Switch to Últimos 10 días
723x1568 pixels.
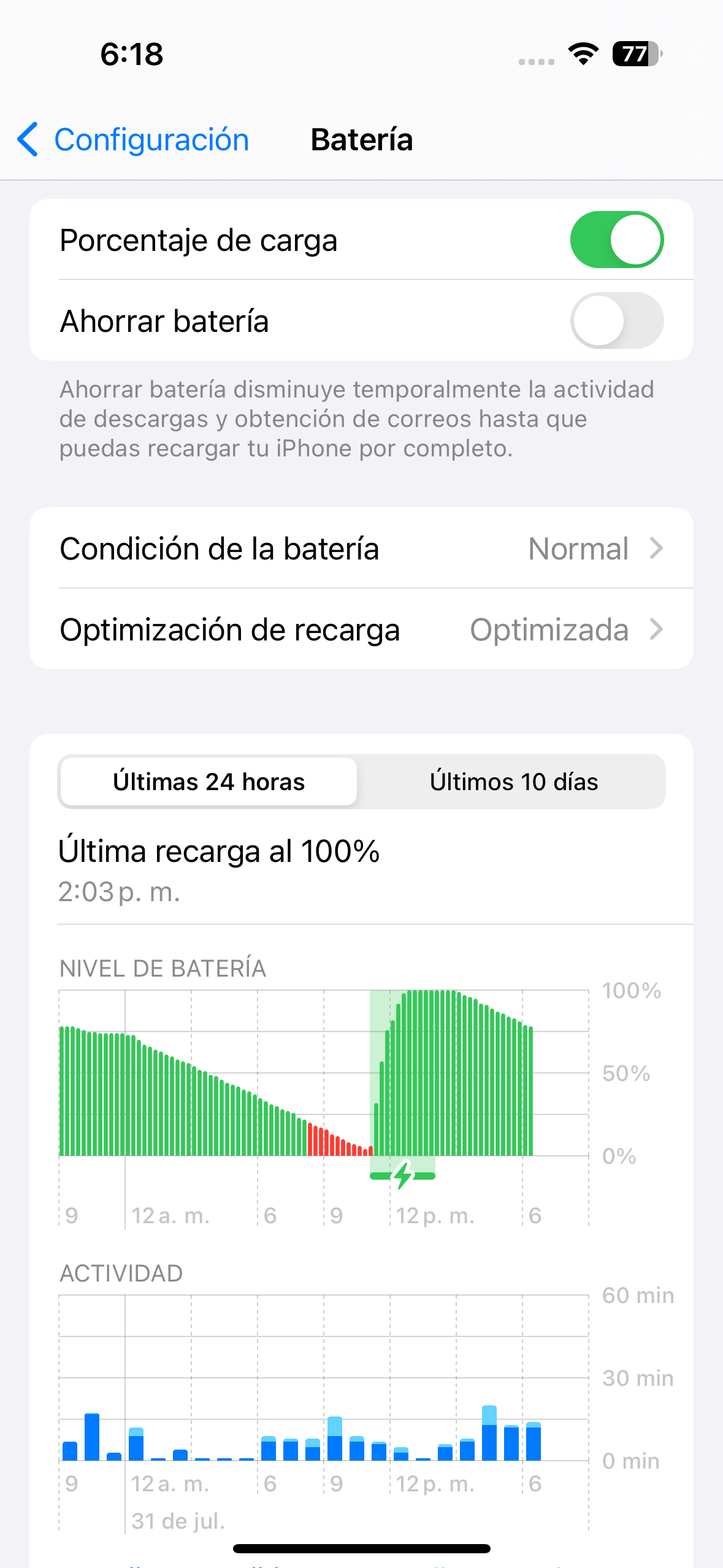(513, 782)
